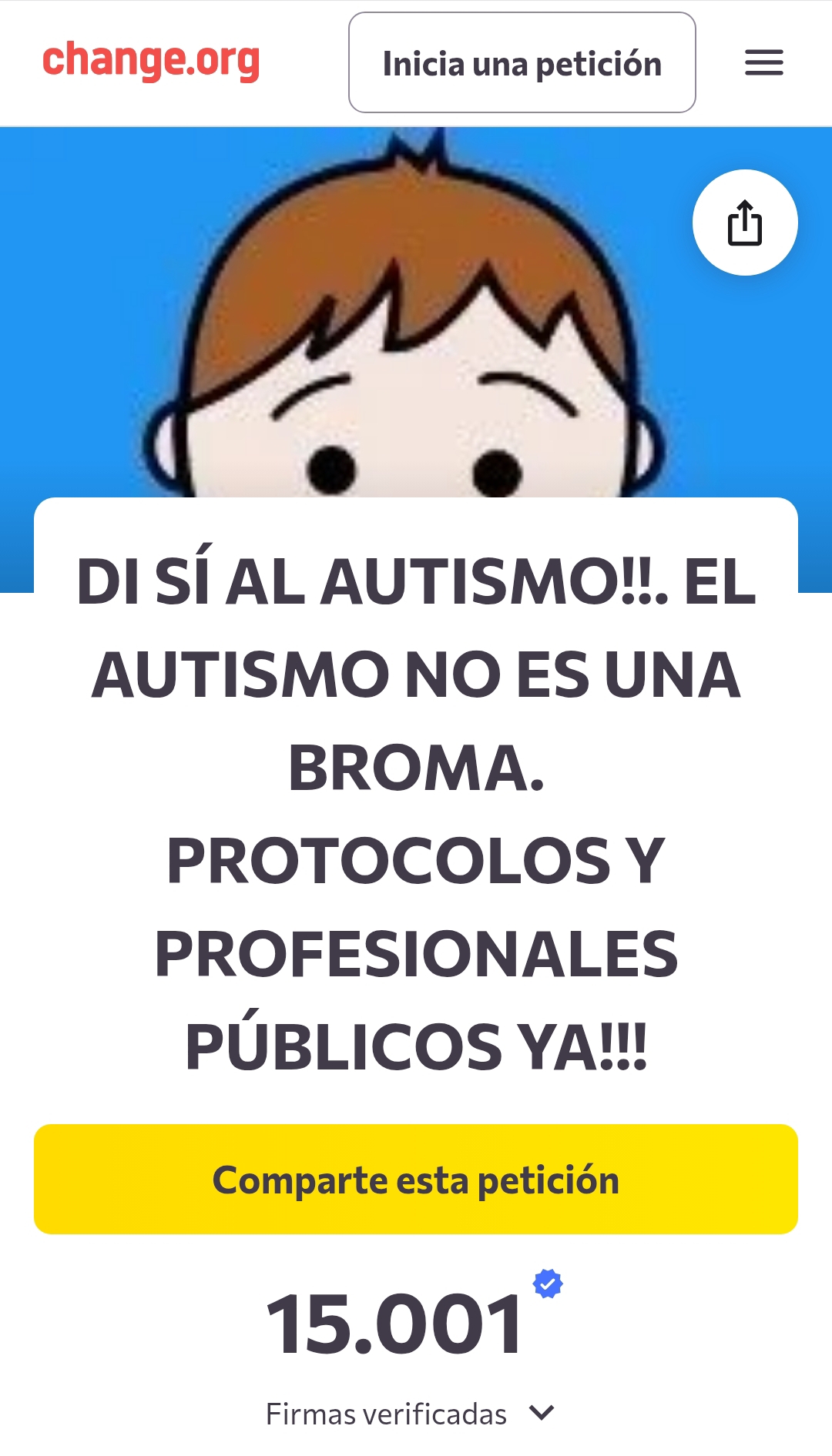Viewport: 832px width, 1456px height.
Task: Share the petition via share icon
Action: tap(744, 223)
